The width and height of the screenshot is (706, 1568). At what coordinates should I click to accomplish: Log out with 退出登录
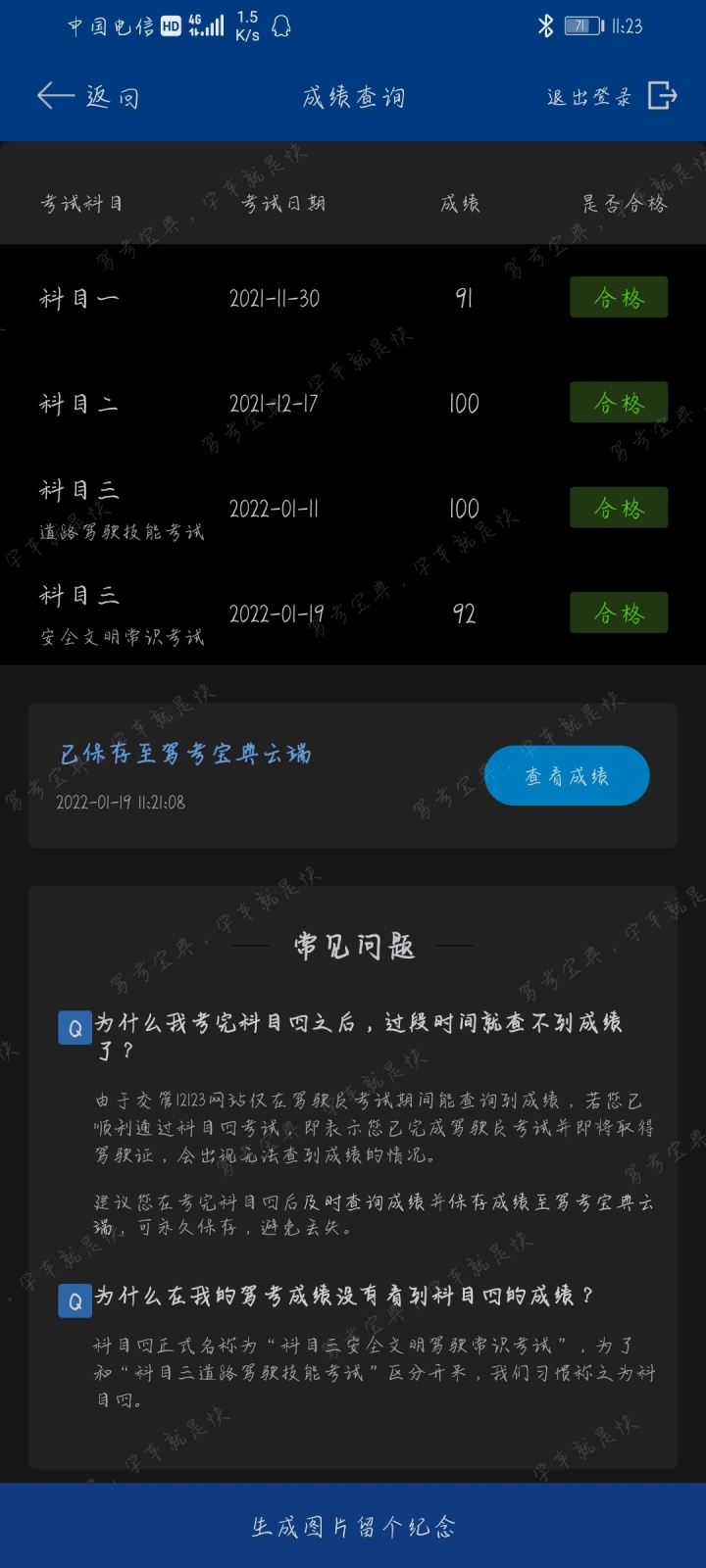(612, 96)
